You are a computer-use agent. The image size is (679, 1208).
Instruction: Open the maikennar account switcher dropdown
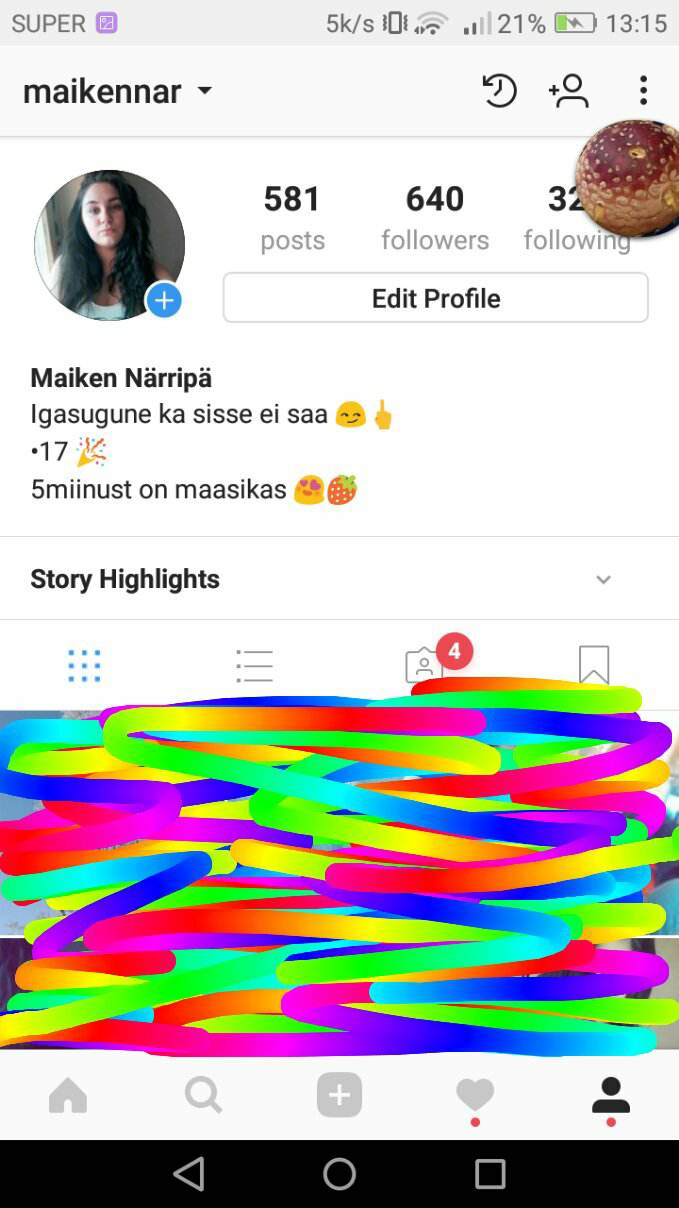[x=118, y=92]
